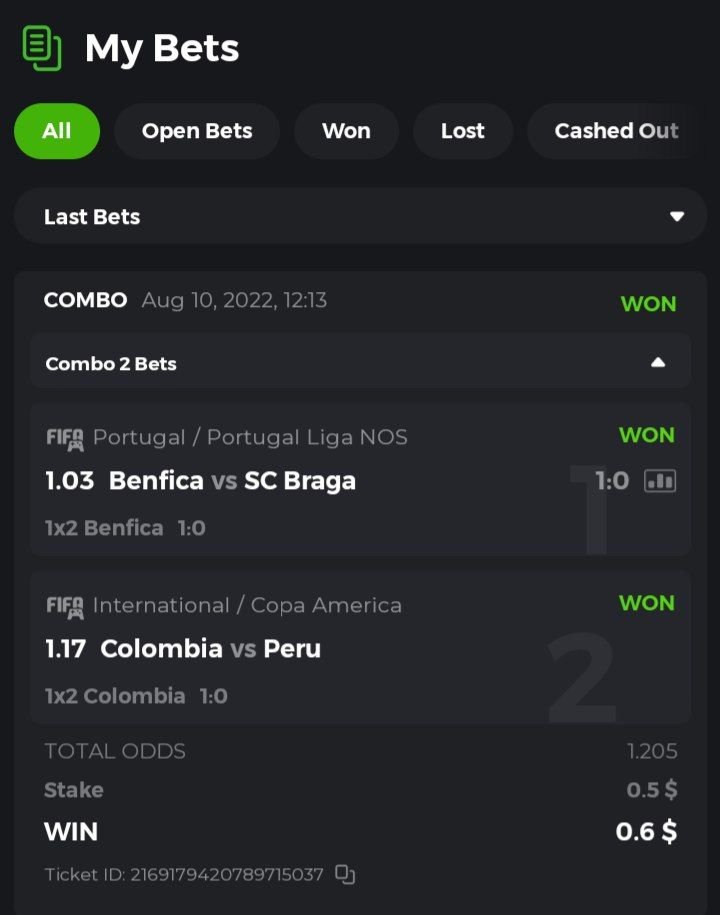720x915 pixels.
Task: Open the Benfica vs SC Braga bet
Action: tap(232, 481)
